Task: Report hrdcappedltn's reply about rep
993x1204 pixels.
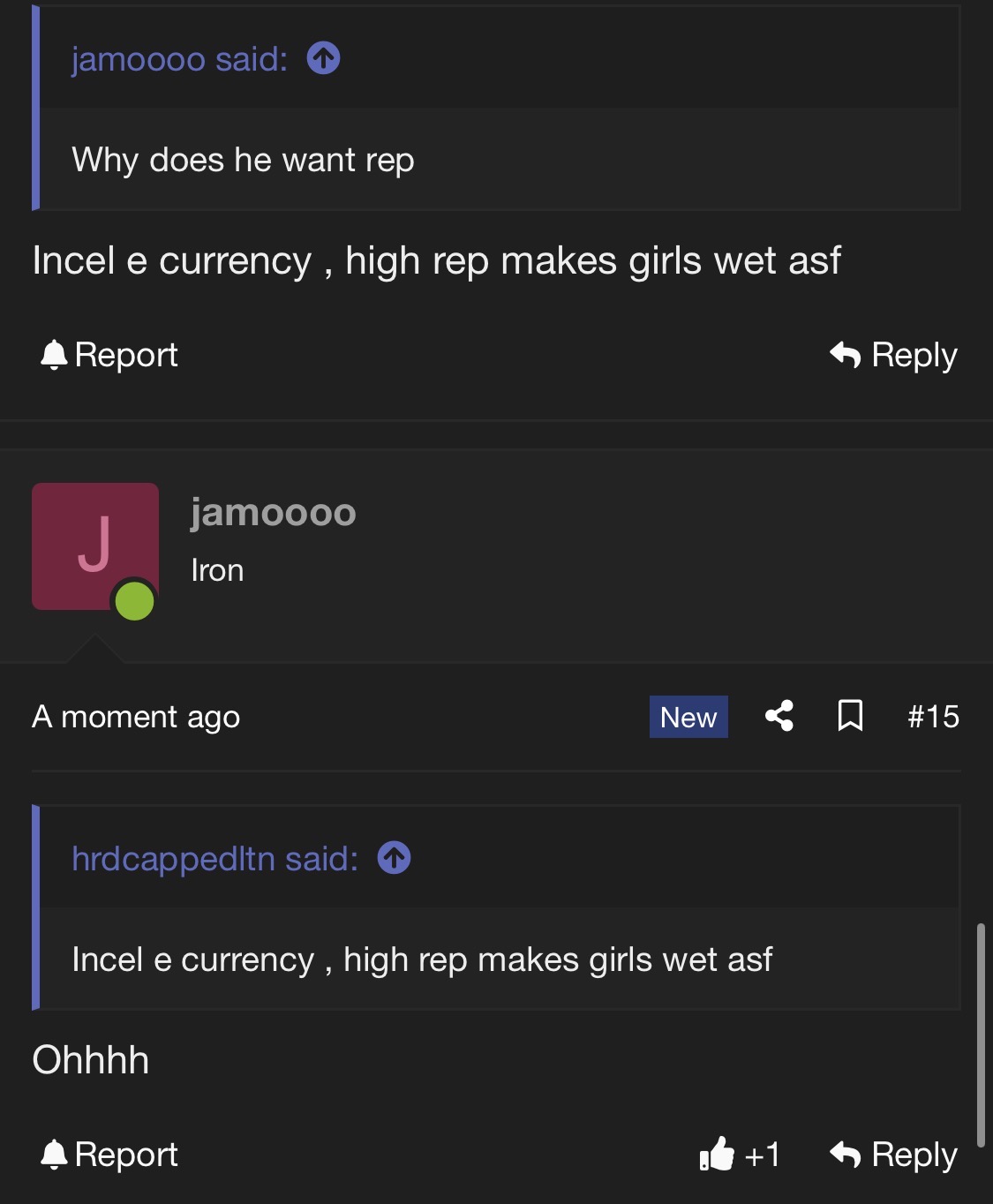Action: click(109, 355)
